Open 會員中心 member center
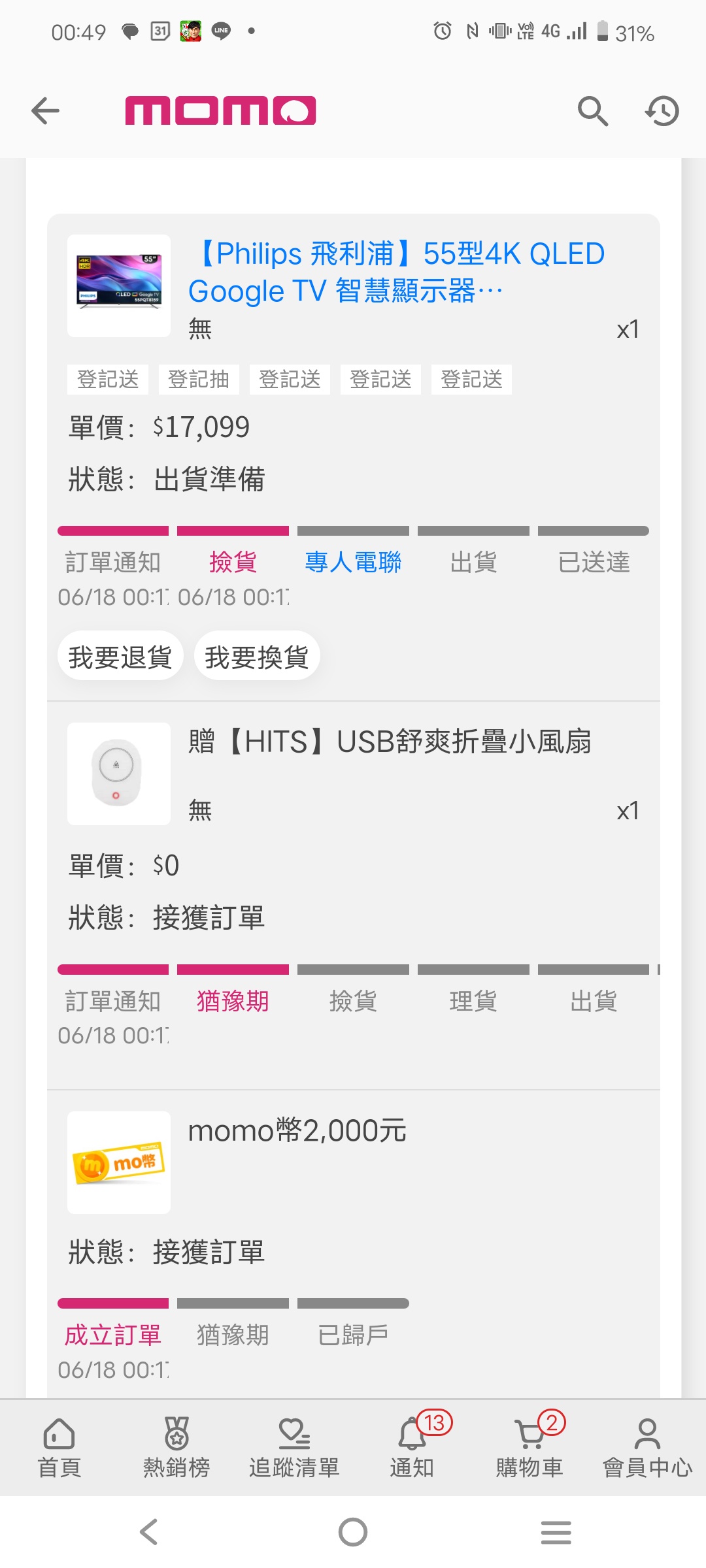 tap(647, 1447)
